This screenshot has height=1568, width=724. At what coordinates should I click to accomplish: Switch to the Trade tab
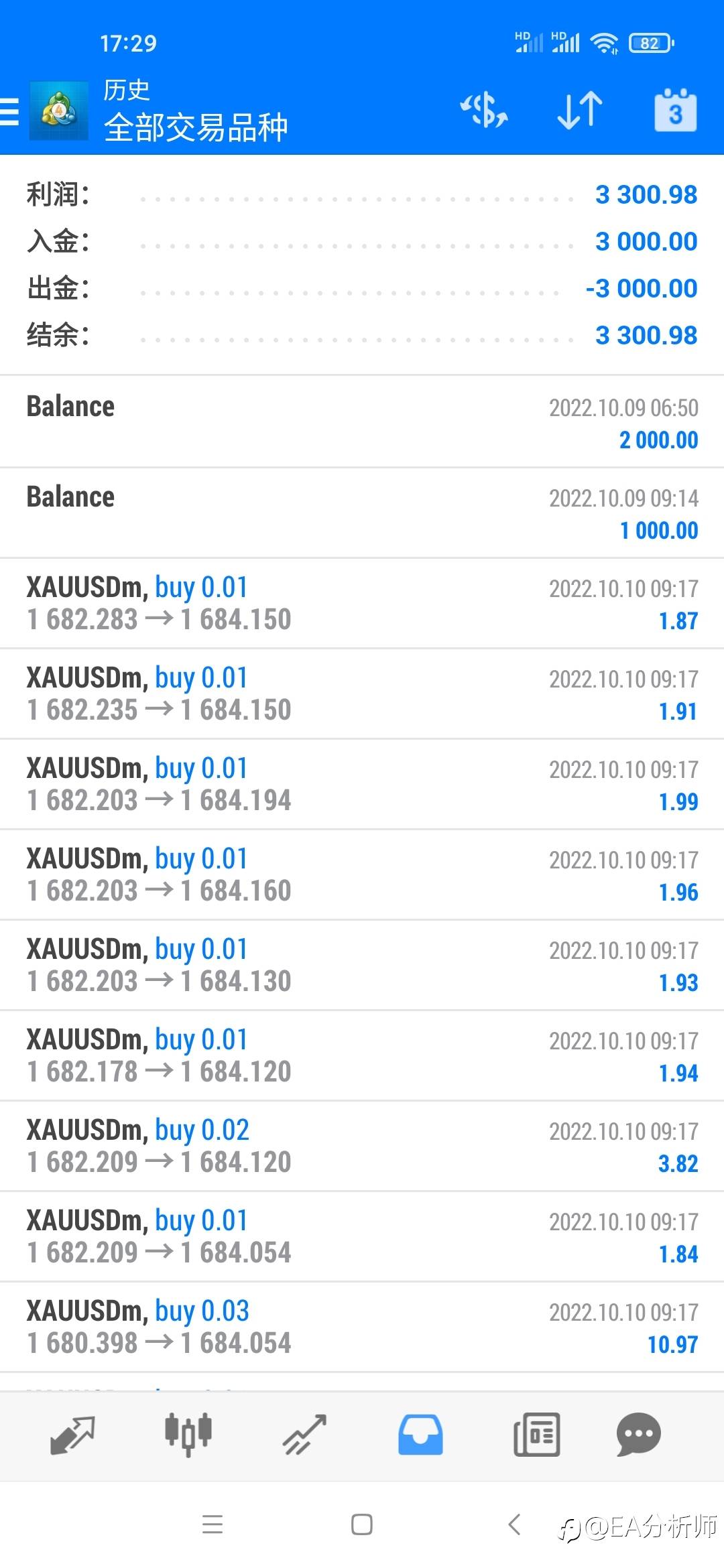[x=304, y=1435]
